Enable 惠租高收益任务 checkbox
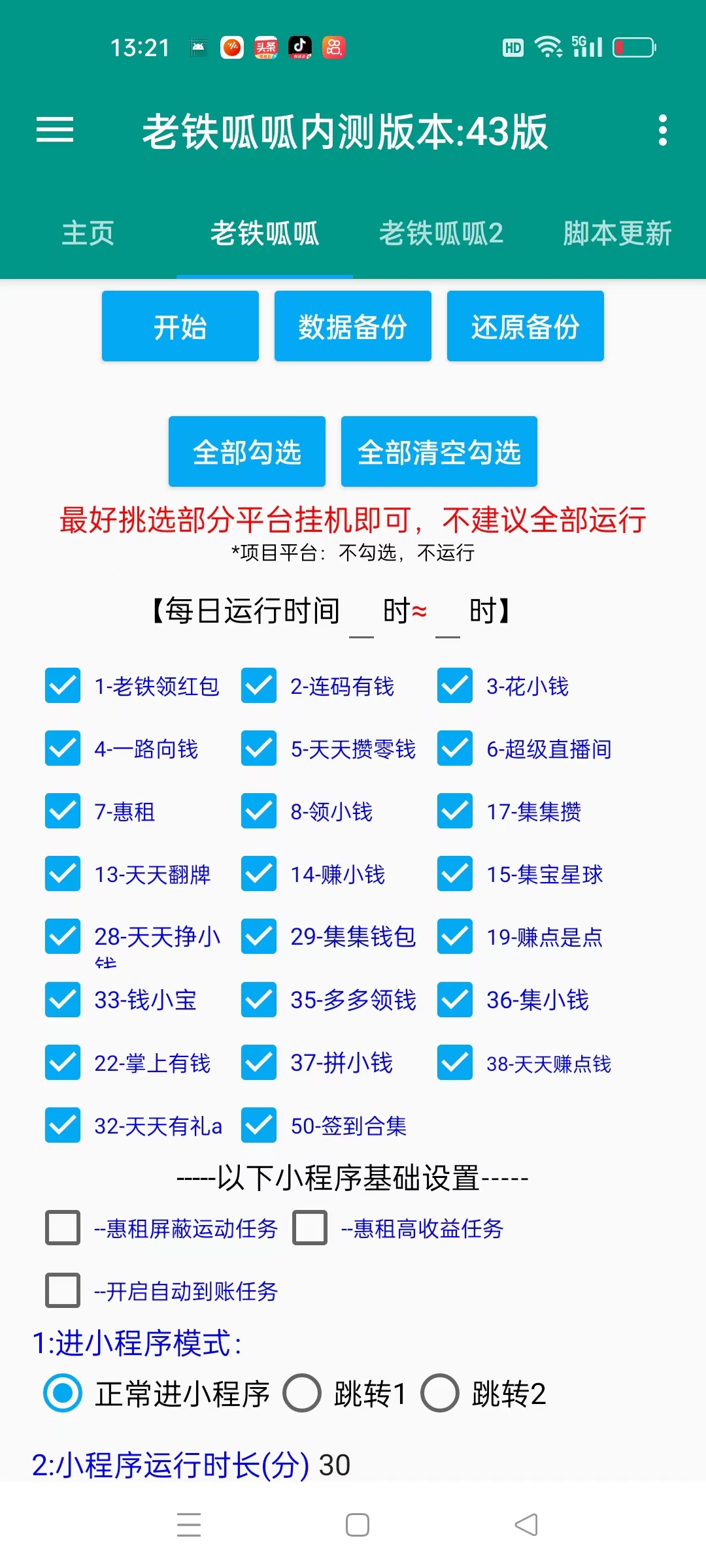This screenshot has height=1568, width=706. 310,1228
